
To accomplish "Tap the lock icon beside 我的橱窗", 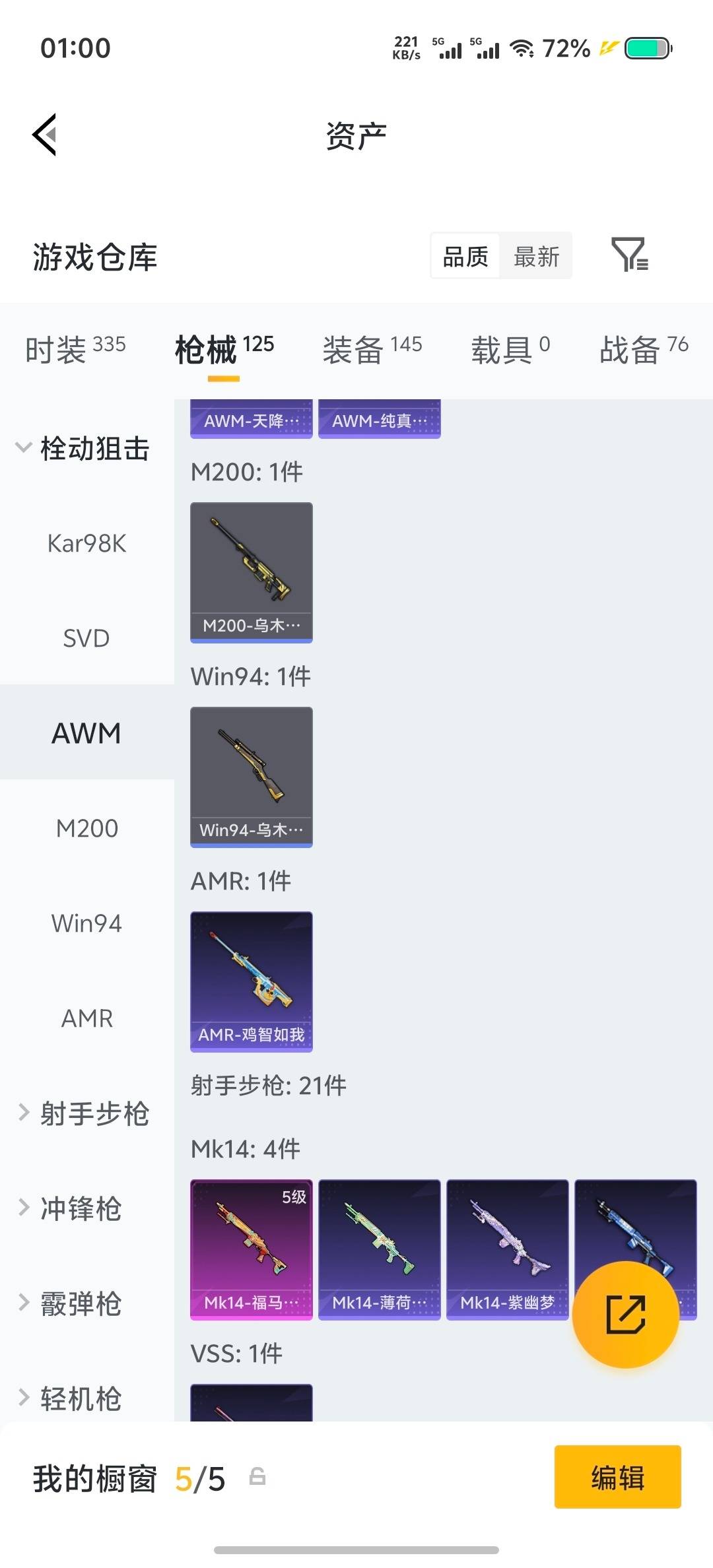I will click(x=258, y=1478).
